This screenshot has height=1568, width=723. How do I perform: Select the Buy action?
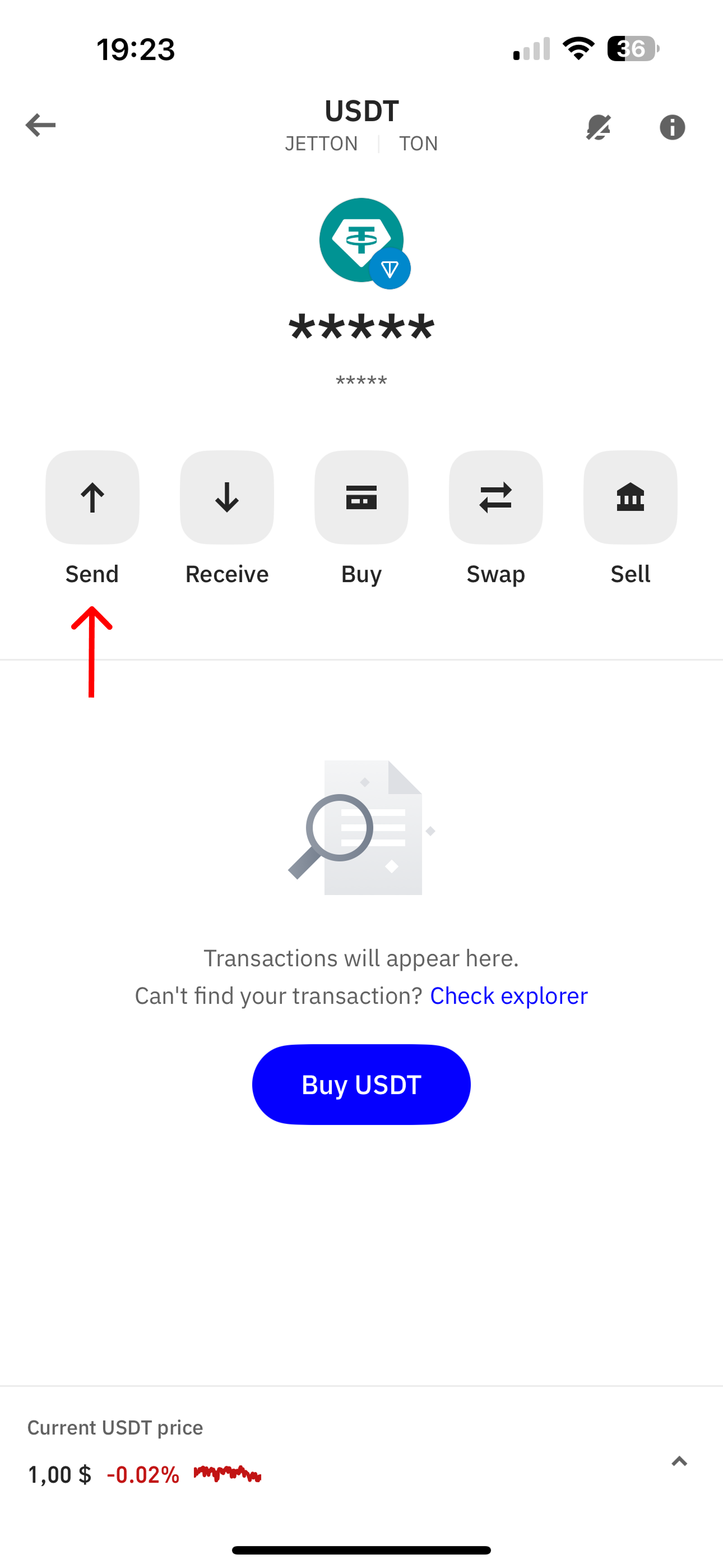pyautogui.click(x=361, y=497)
